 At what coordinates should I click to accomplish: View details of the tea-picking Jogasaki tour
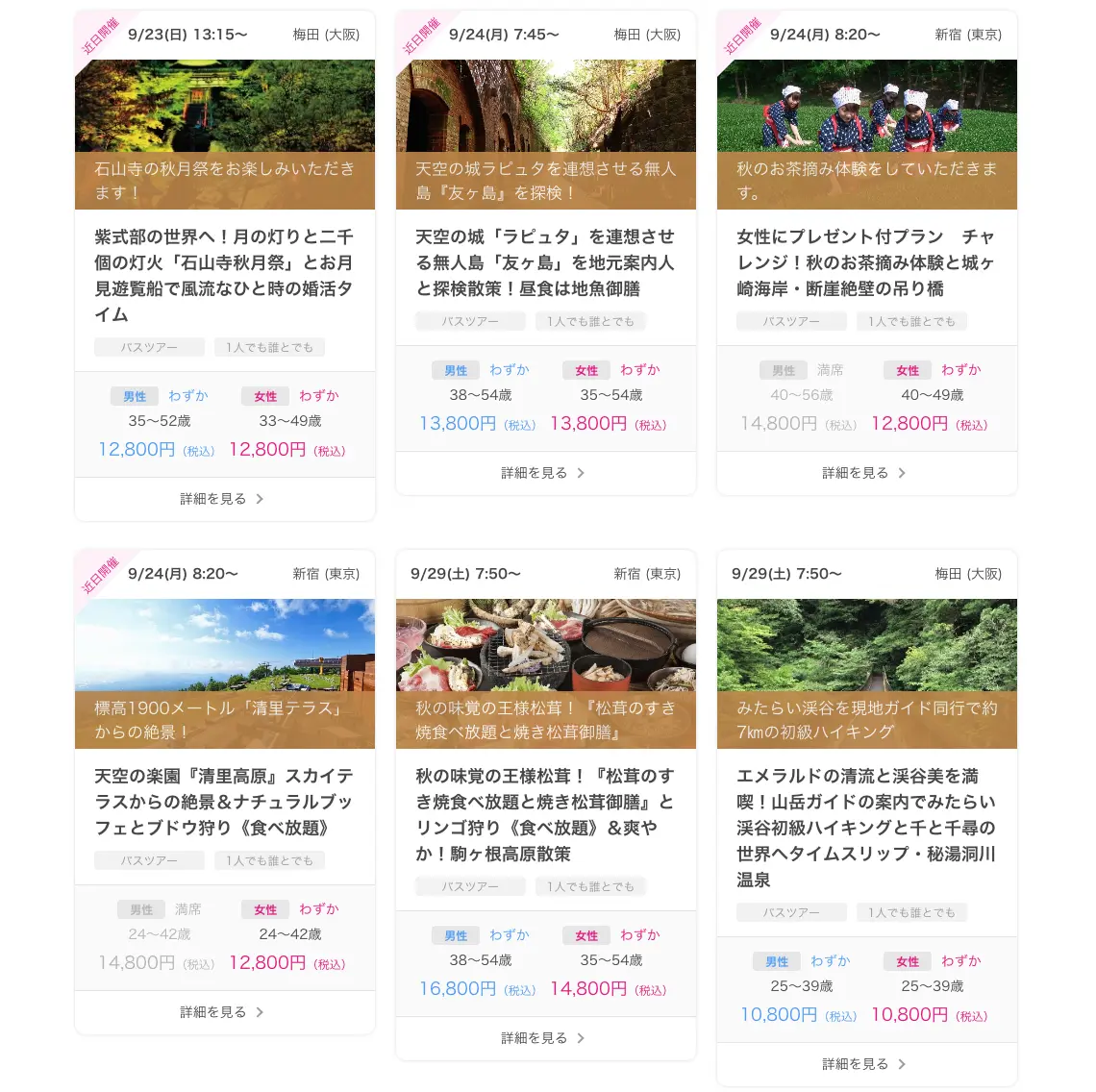tap(865, 473)
